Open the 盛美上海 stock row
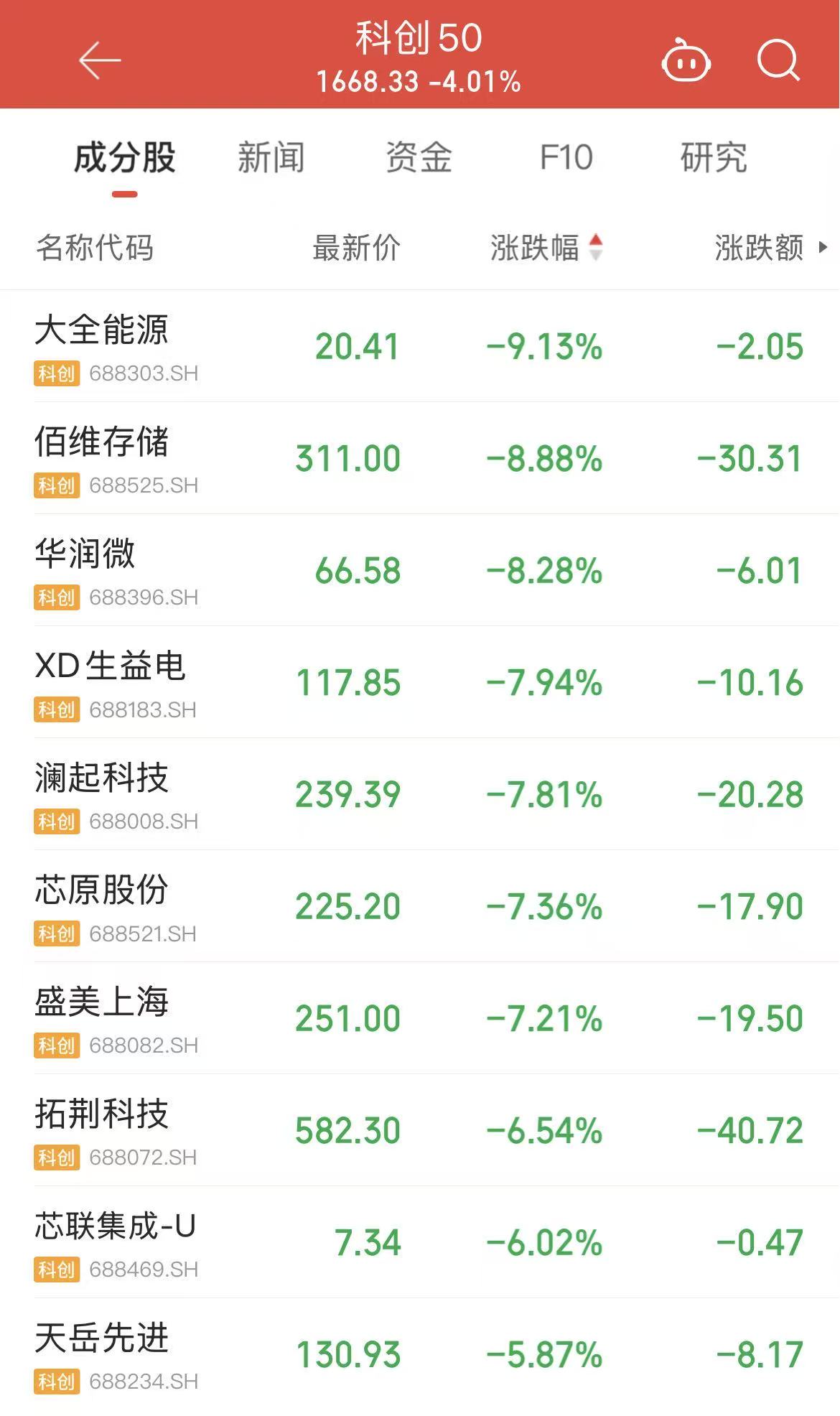840x1416 pixels. pyautogui.click(x=420, y=1018)
